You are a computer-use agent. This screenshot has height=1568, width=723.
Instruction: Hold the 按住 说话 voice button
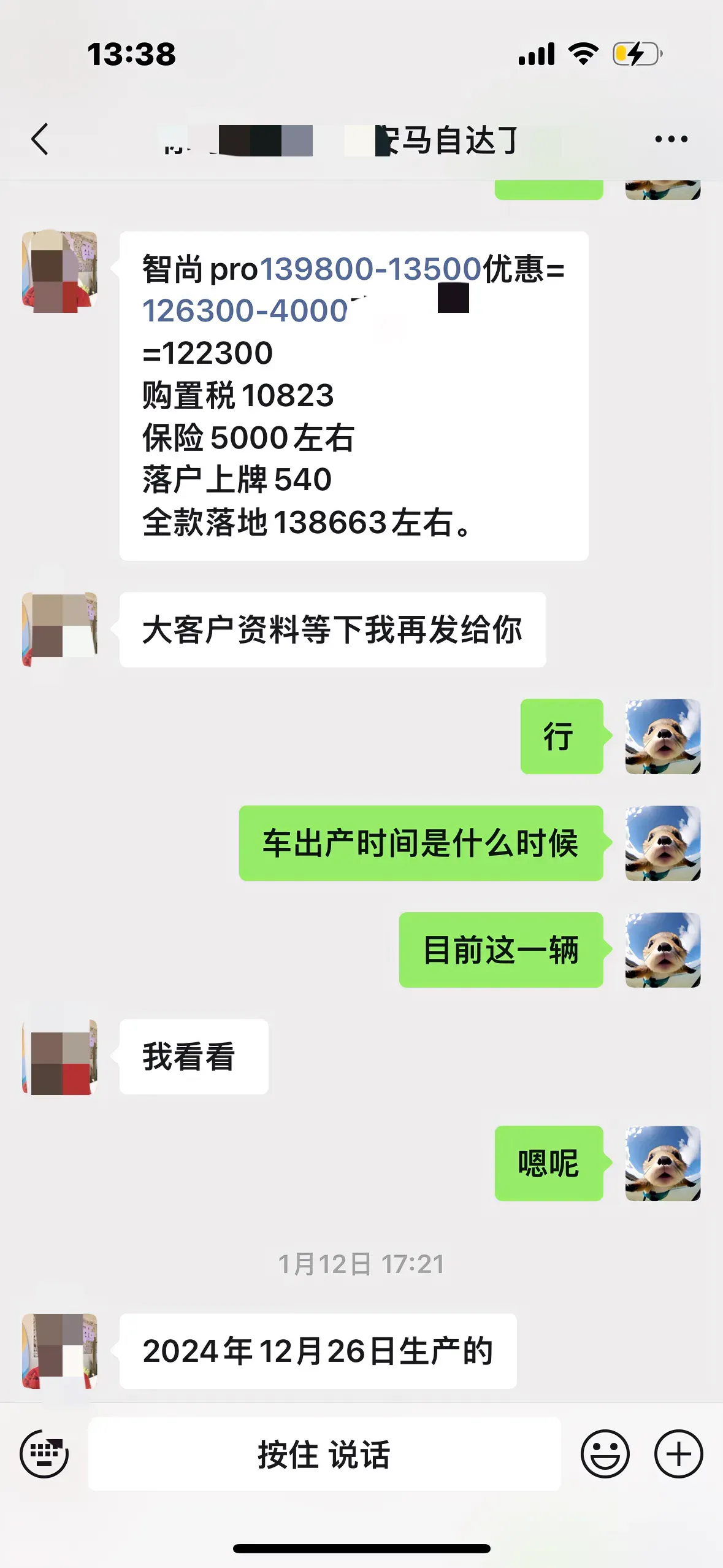click(x=324, y=1453)
